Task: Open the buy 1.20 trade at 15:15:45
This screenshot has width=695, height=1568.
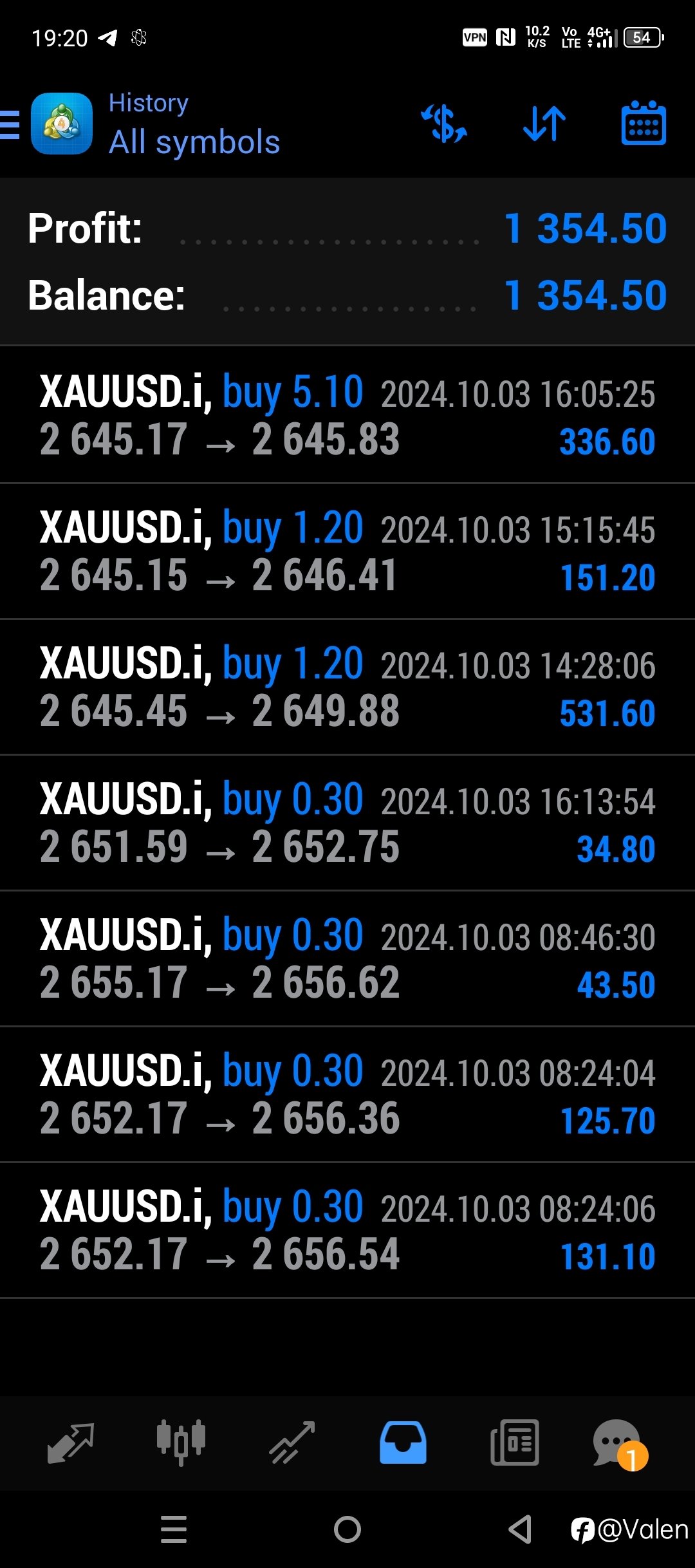Action: [347, 551]
